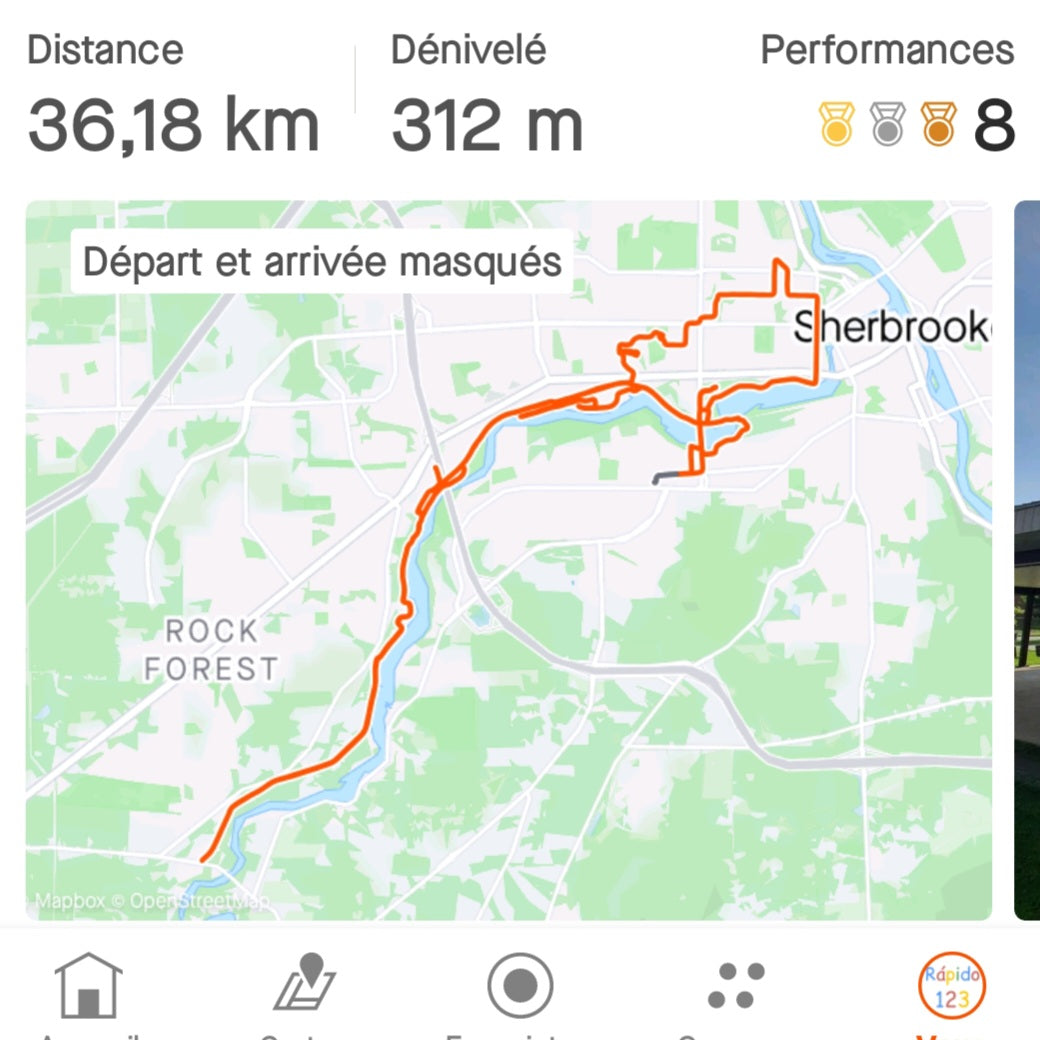Switch to the Groupes tab

click(x=736, y=986)
